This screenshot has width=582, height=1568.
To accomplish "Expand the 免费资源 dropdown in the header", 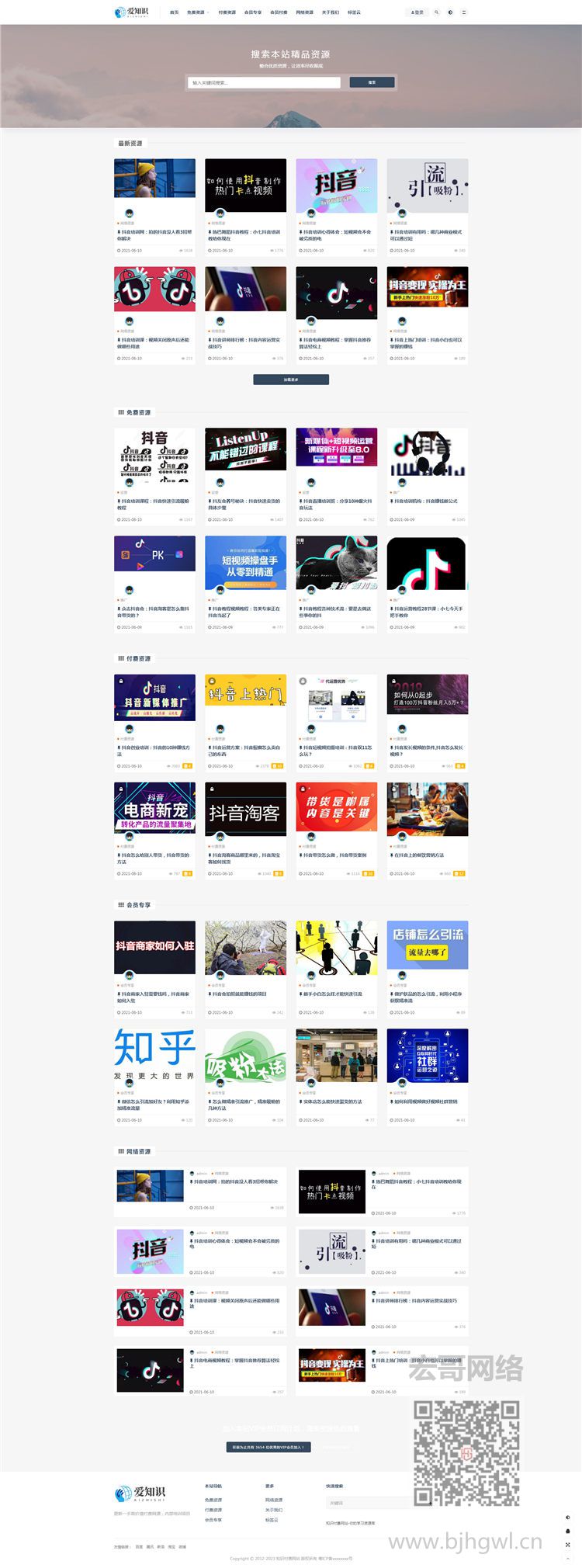I will click(197, 12).
